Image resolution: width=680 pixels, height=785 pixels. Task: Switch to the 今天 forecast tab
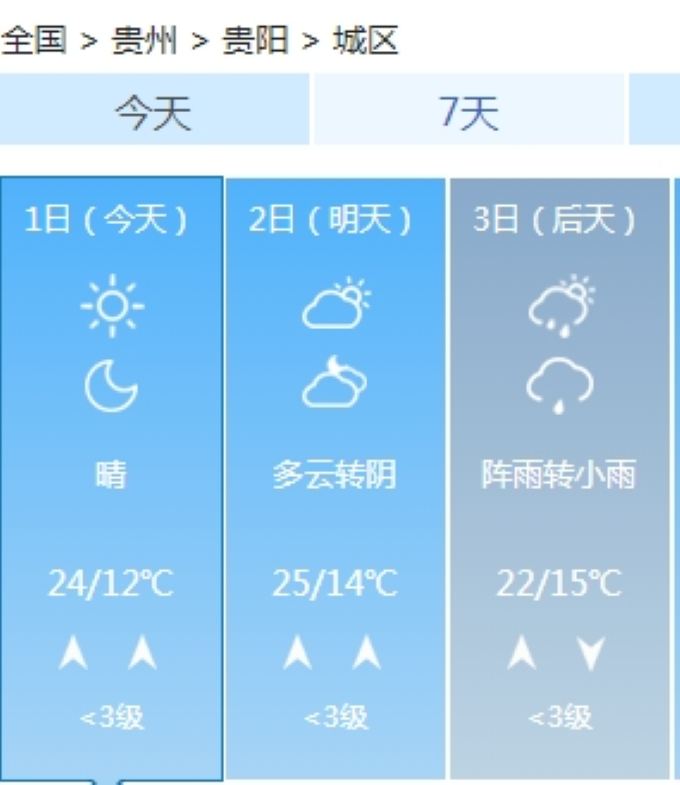153,112
